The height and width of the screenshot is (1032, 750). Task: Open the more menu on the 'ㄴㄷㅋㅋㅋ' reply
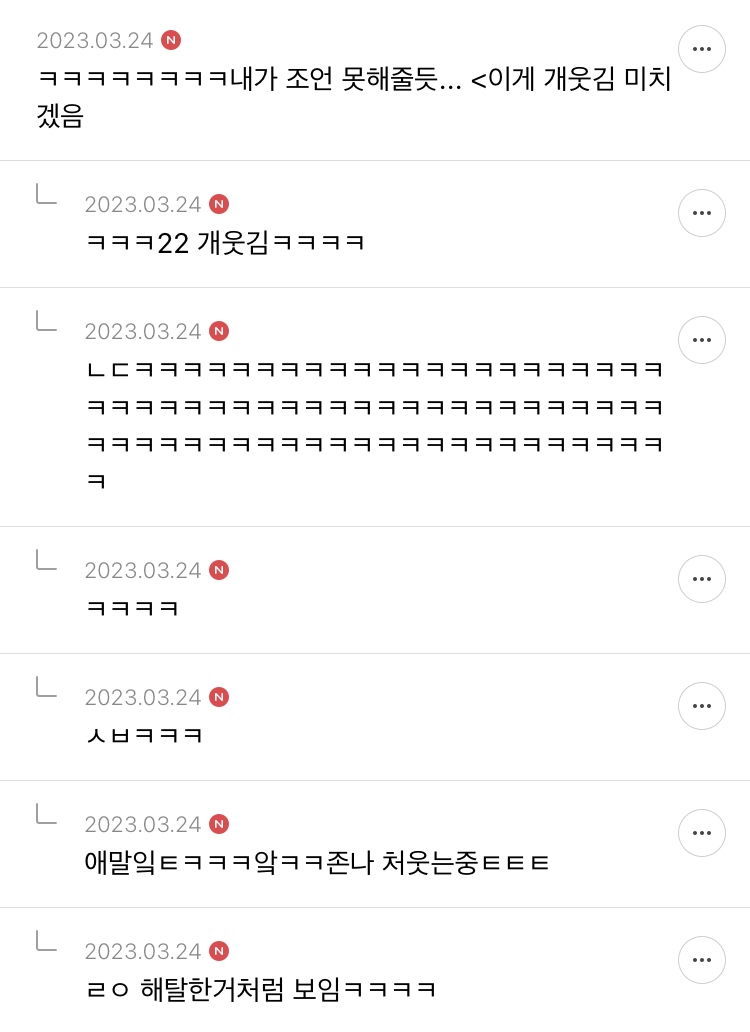(x=702, y=340)
